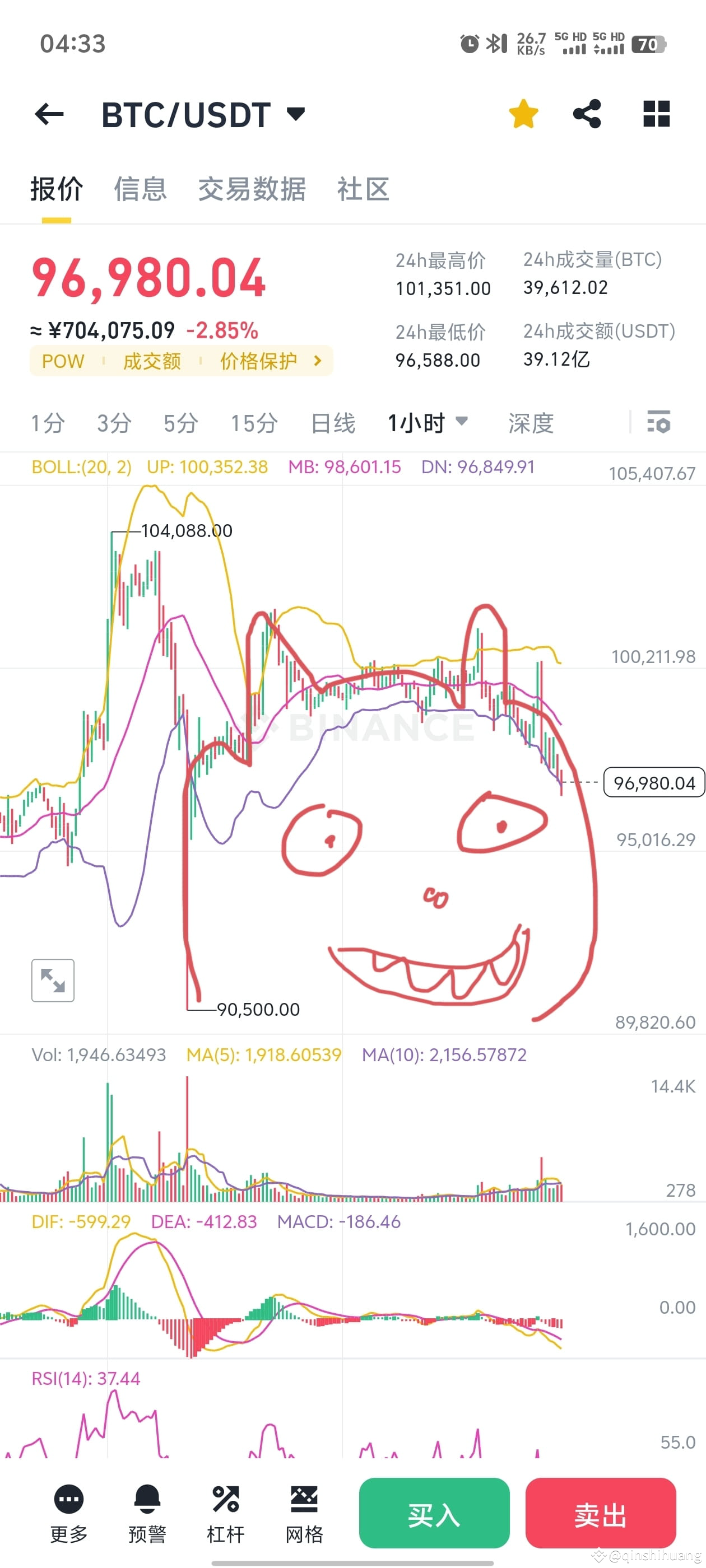Screen dimensions: 706x1568
Task: Open the 更多 menu icon
Action: 68,1500
